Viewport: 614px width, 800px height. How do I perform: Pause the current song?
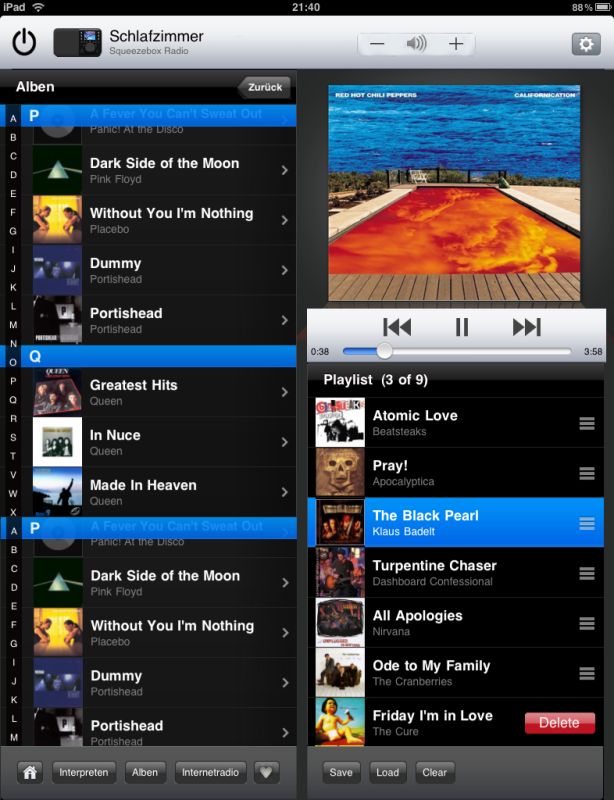pos(461,327)
